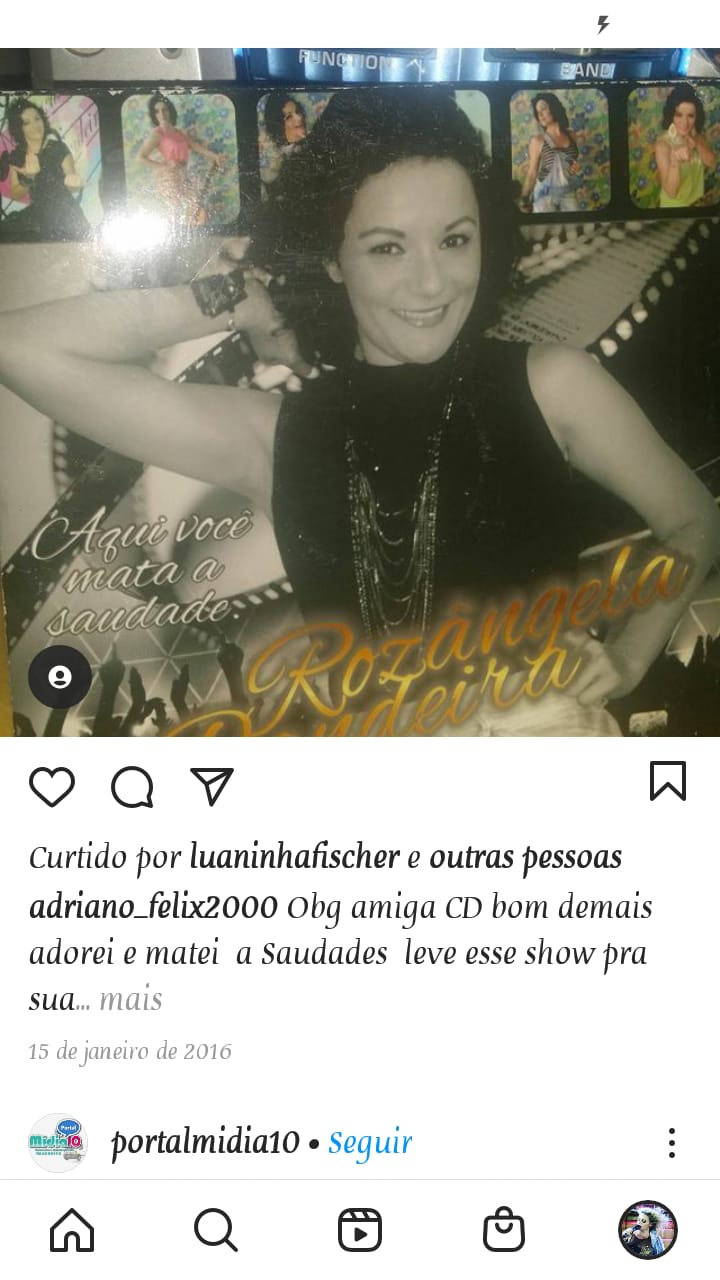View outras pessoas who liked this

click(525, 858)
